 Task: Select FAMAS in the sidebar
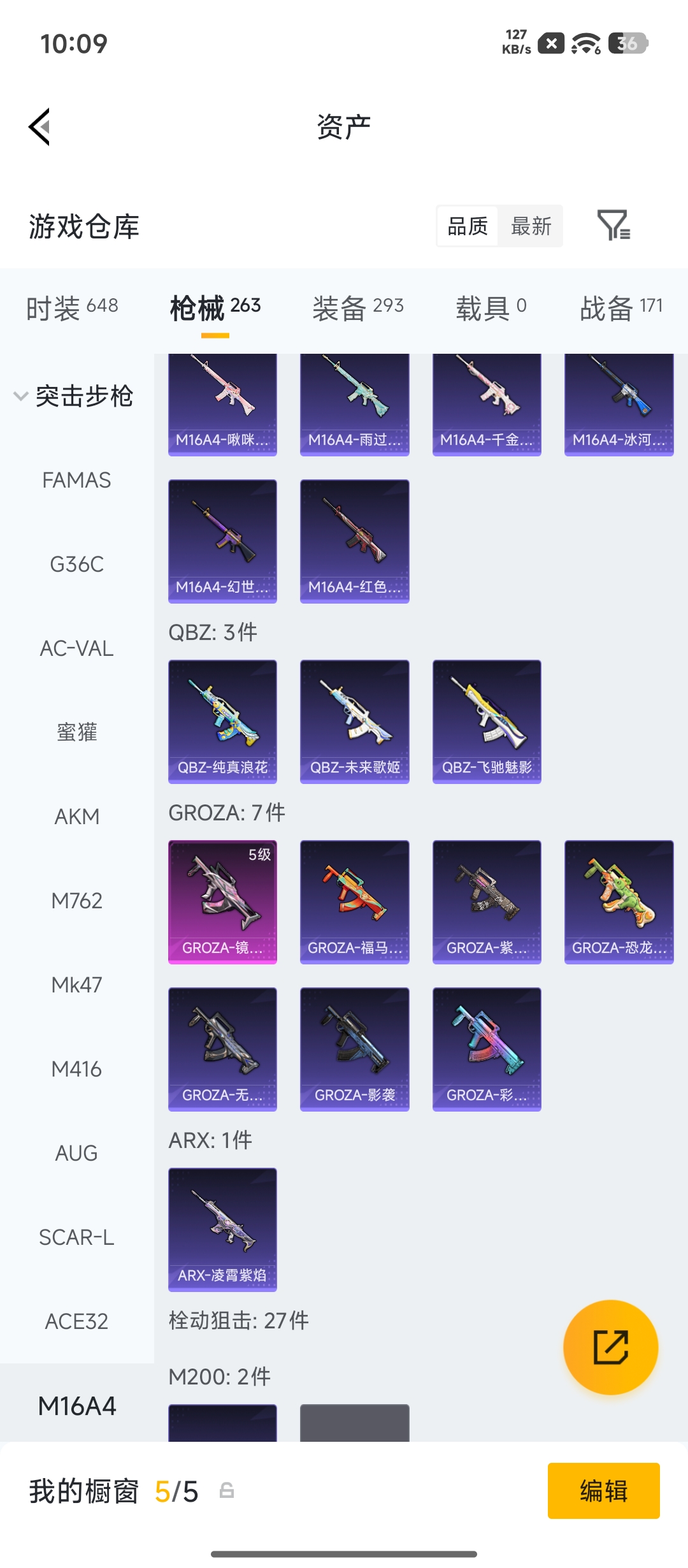[76, 480]
